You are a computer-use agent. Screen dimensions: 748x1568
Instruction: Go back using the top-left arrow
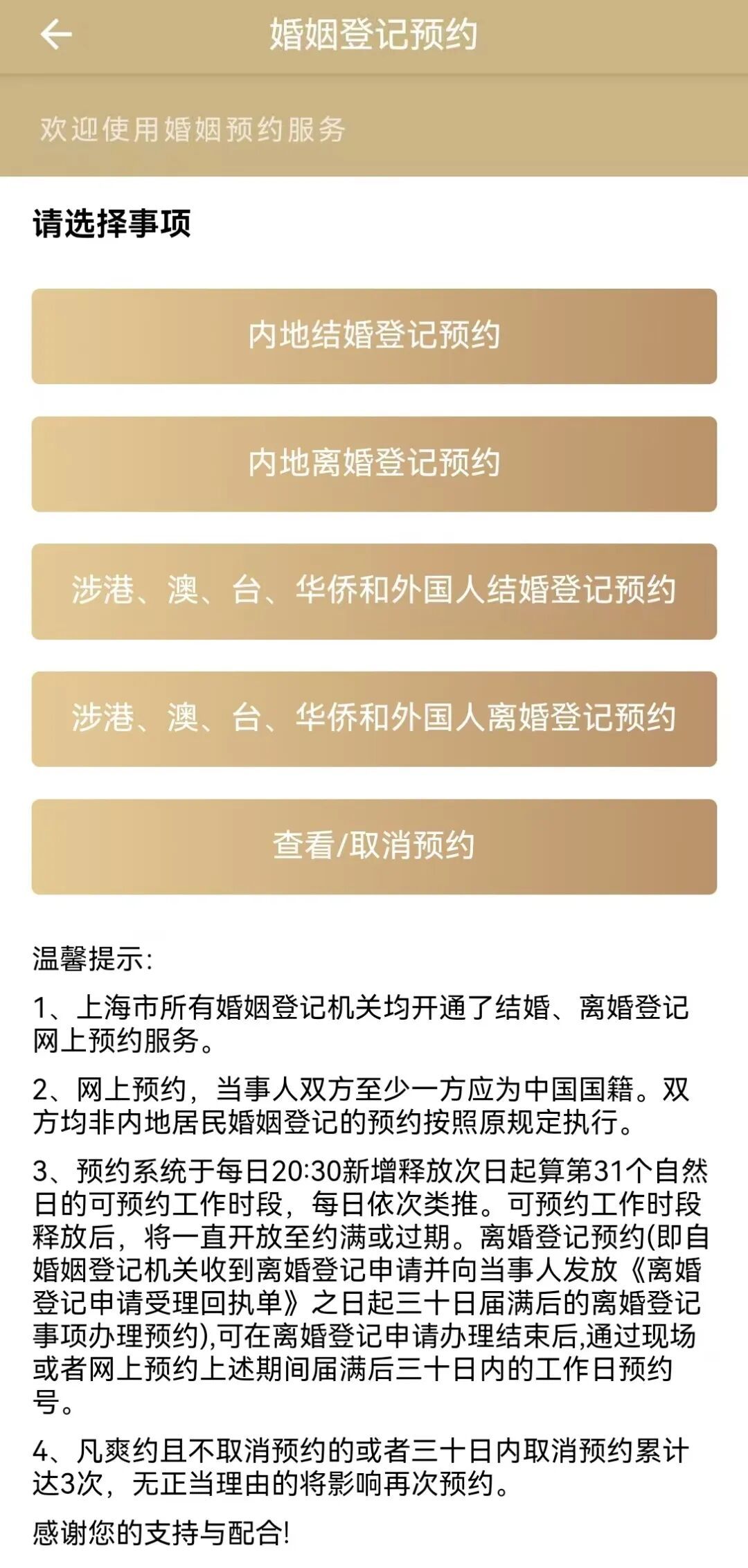tap(56, 34)
